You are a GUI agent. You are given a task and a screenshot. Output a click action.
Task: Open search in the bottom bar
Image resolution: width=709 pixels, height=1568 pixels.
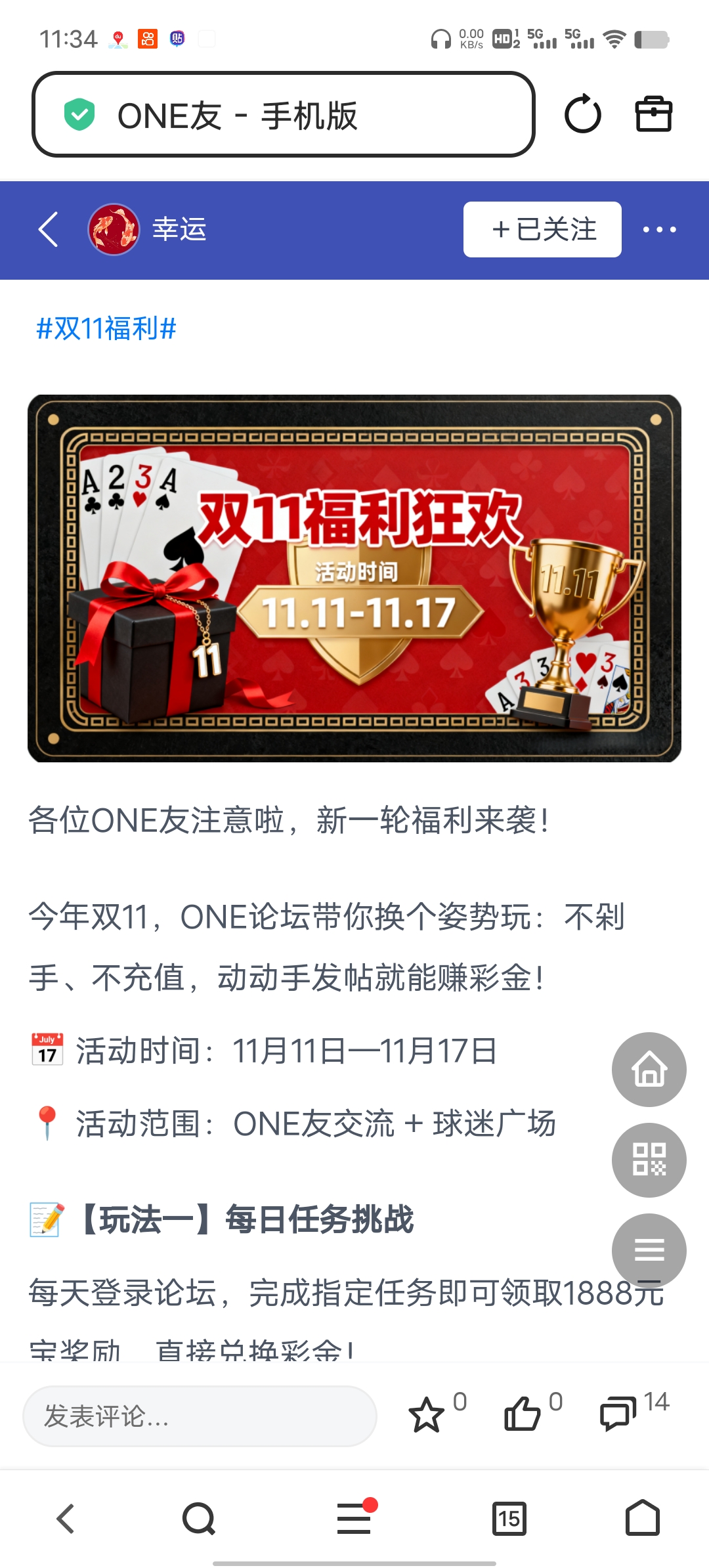pos(198,1519)
